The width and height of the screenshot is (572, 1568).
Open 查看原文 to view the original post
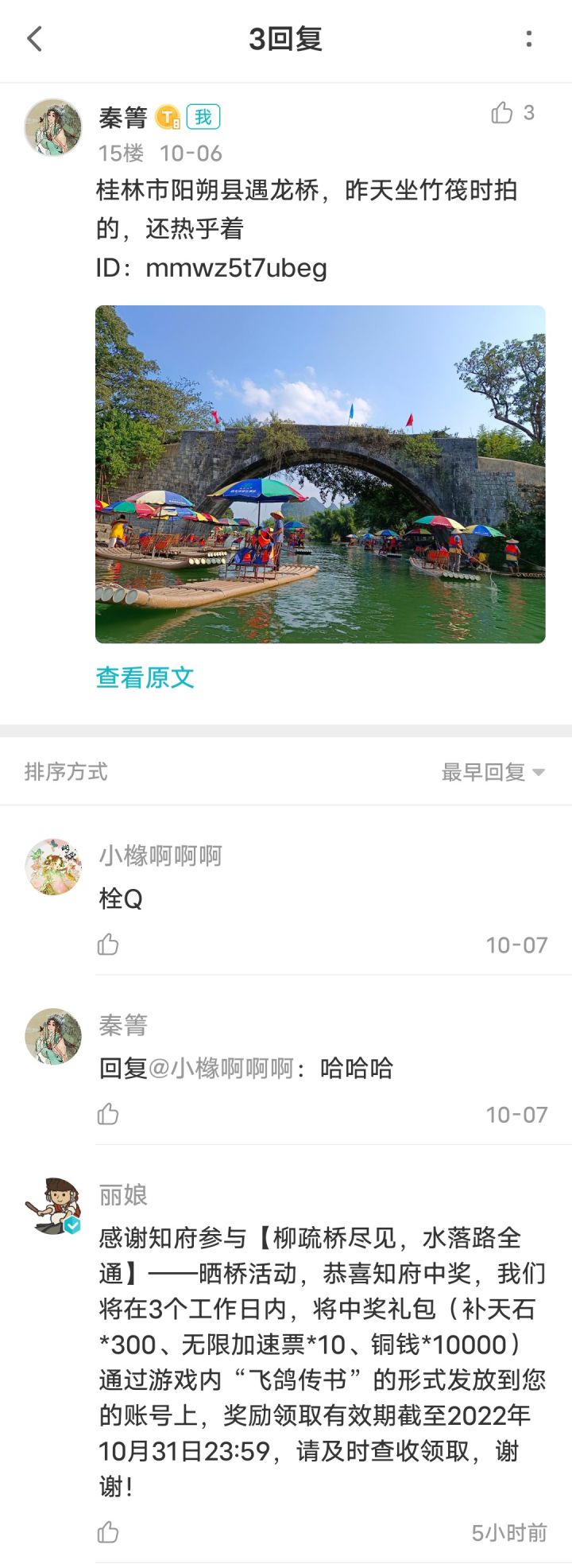145,677
